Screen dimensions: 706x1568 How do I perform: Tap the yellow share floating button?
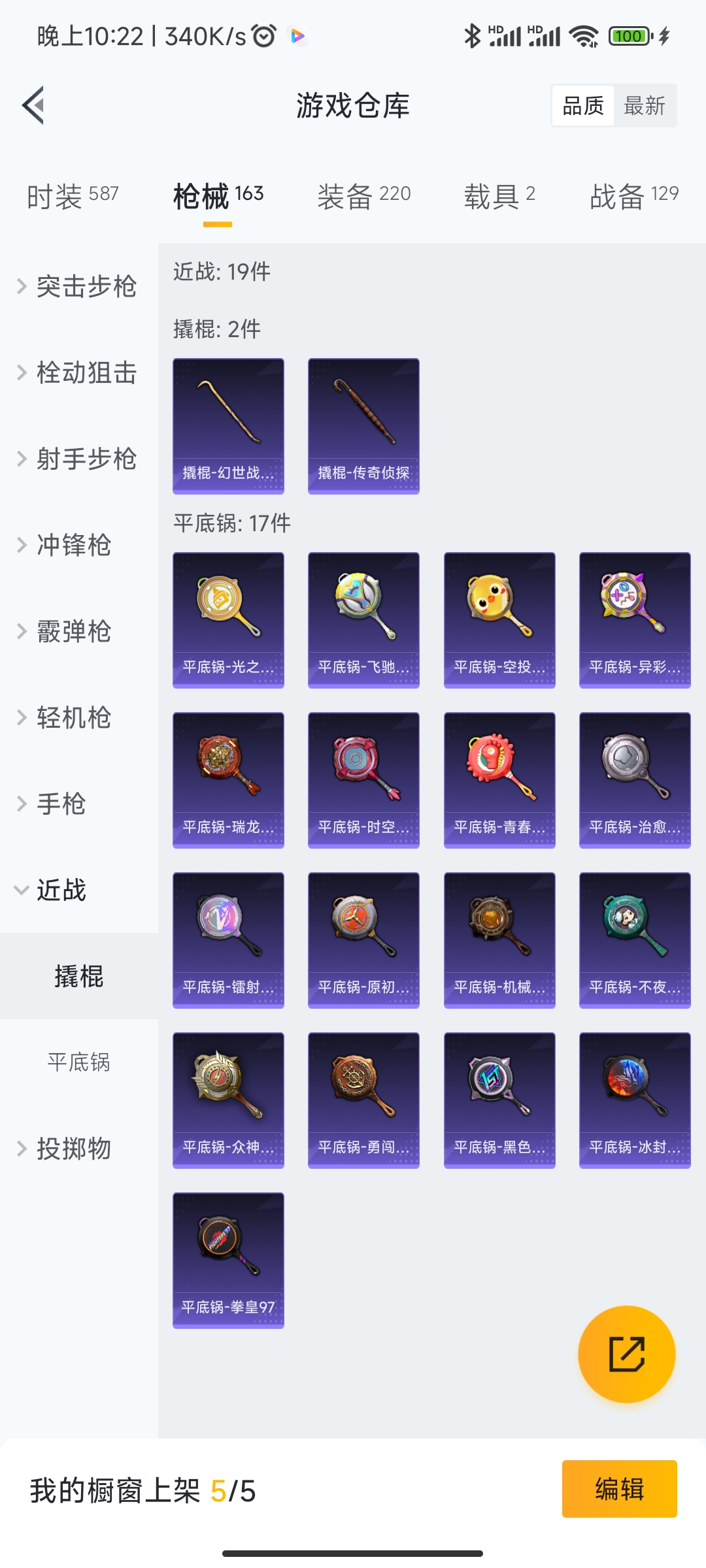tap(626, 1354)
